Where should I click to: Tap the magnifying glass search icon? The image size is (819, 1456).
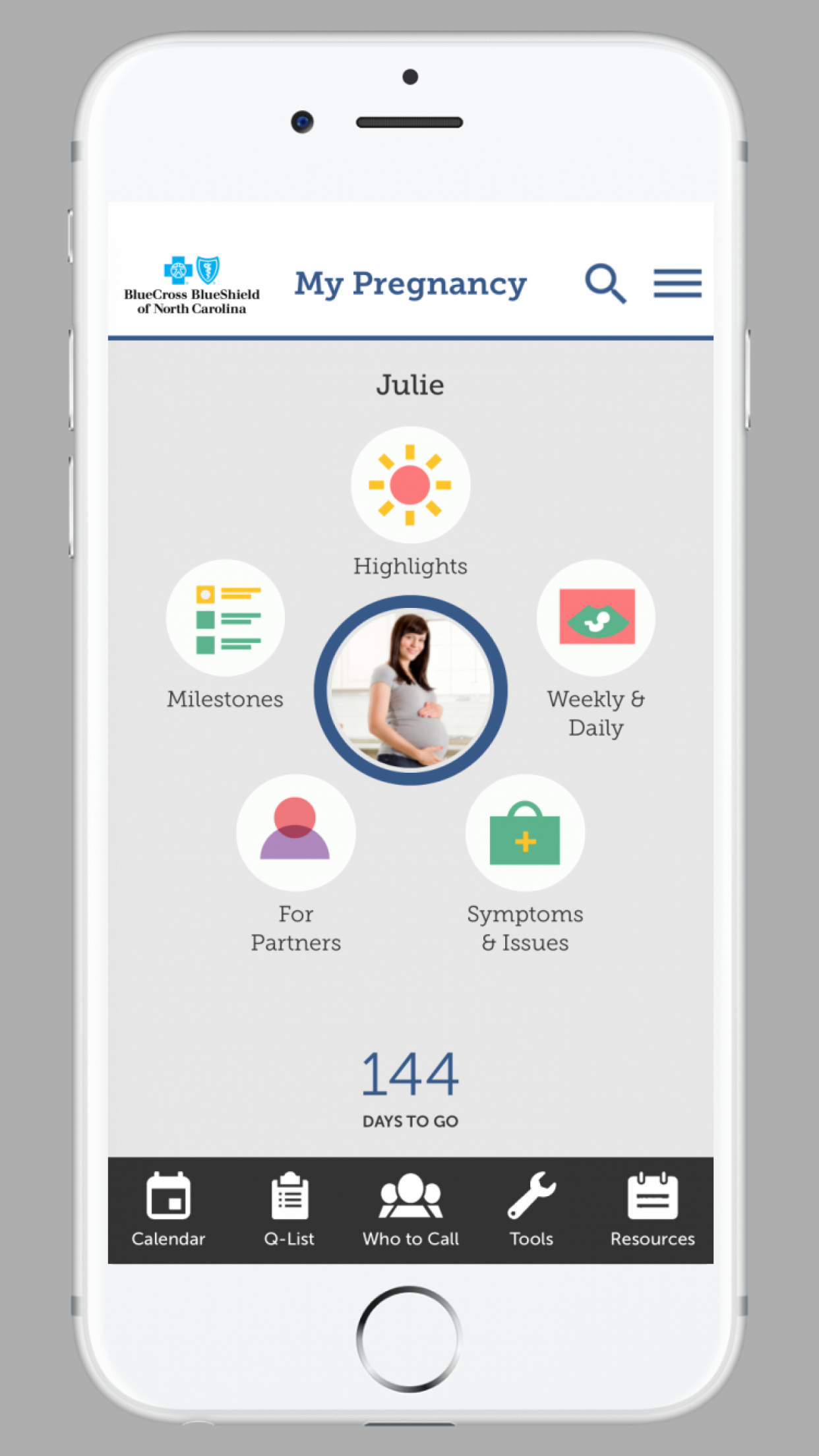click(604, 283)
